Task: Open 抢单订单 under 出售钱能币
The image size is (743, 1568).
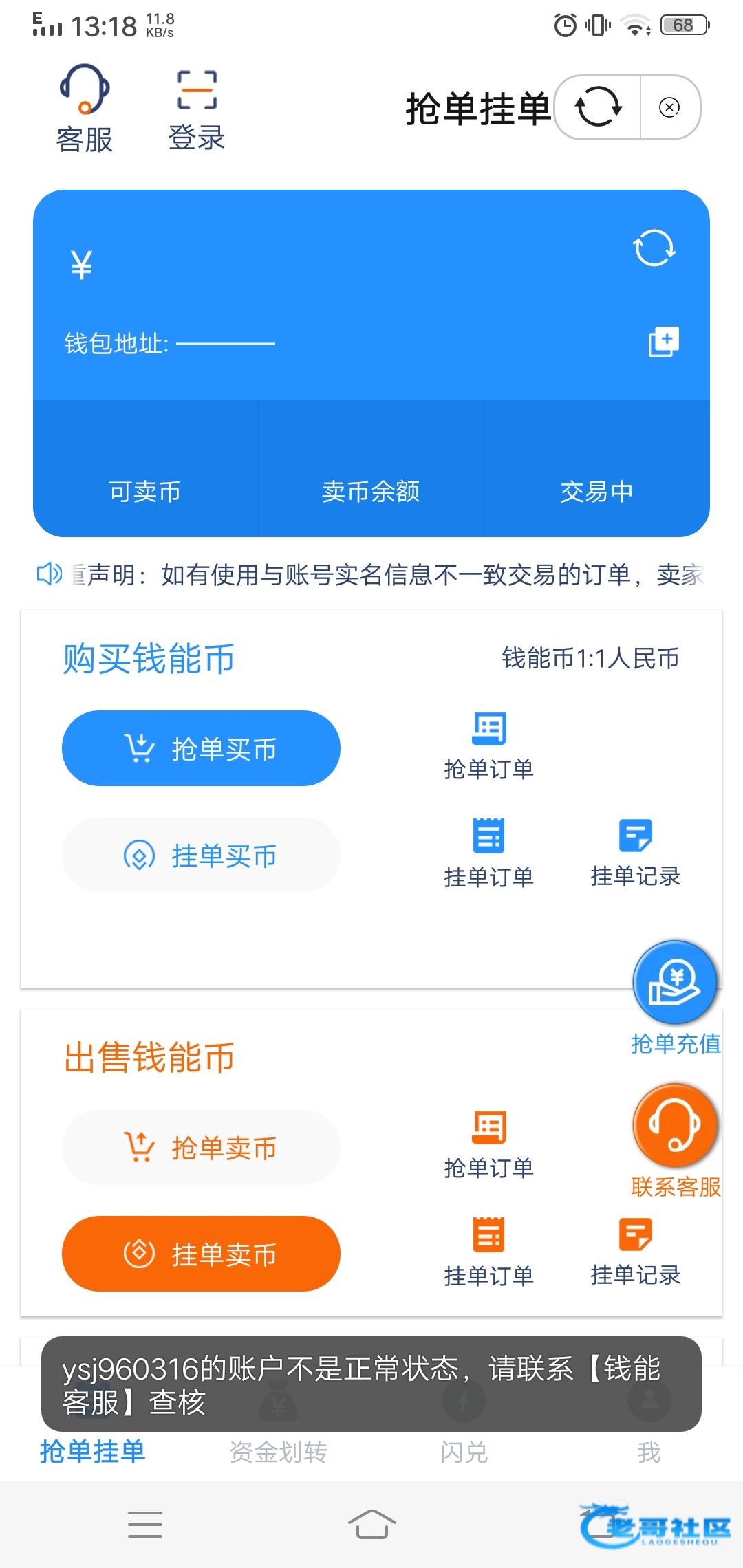Action: point(489,1145)
